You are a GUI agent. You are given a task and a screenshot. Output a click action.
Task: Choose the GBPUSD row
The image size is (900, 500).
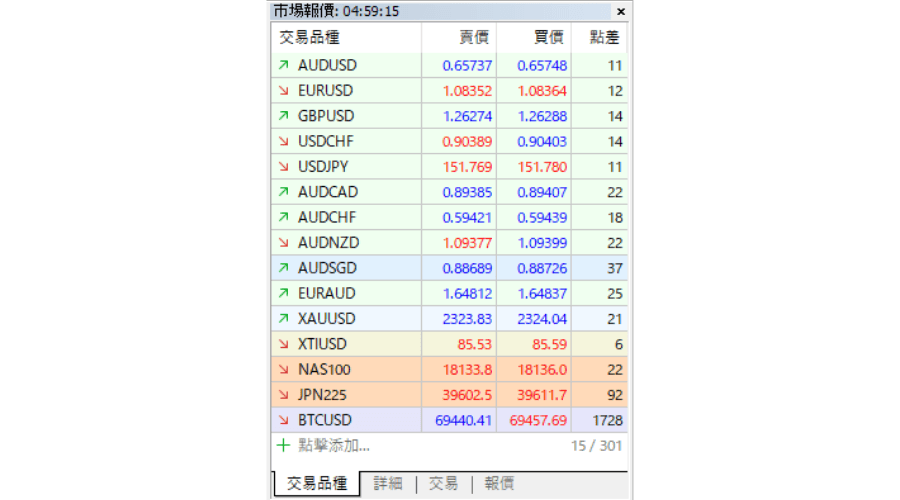point(326,116)
